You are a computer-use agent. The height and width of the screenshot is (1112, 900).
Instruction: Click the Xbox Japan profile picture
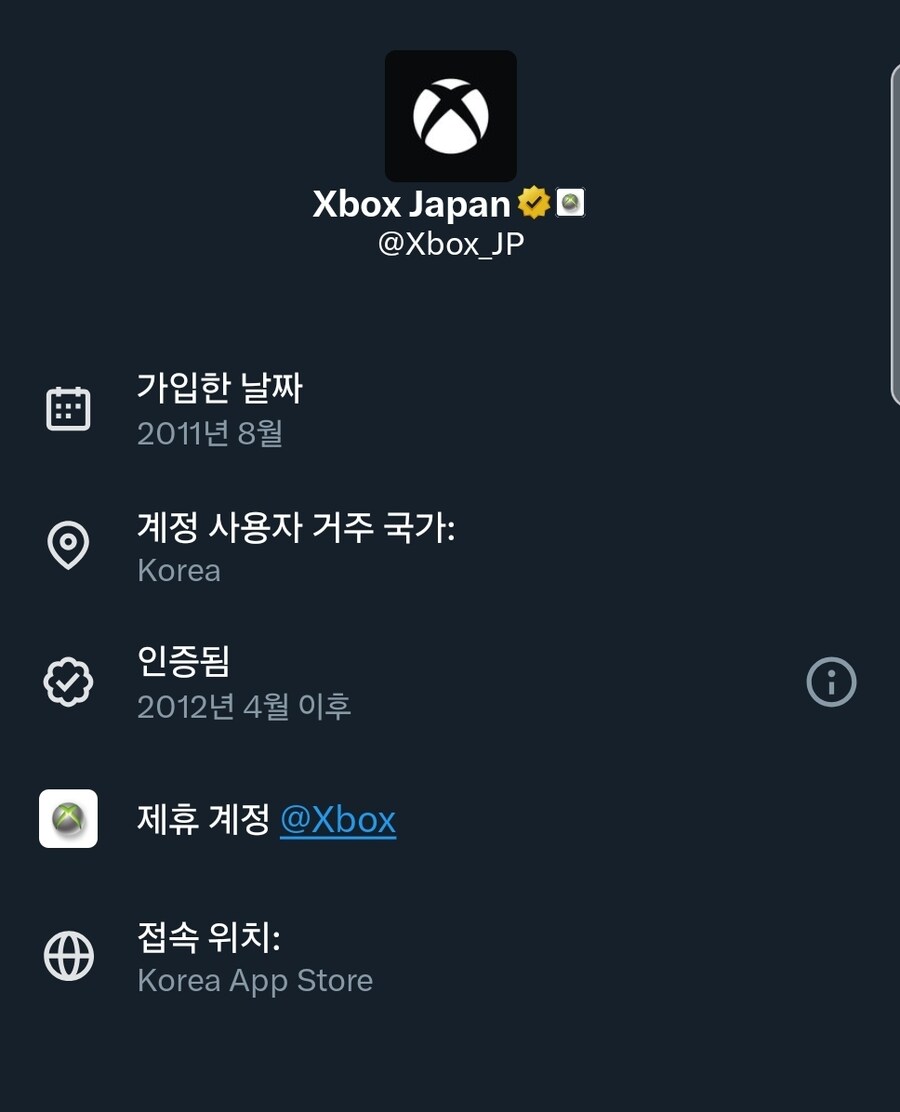[450, 114]
